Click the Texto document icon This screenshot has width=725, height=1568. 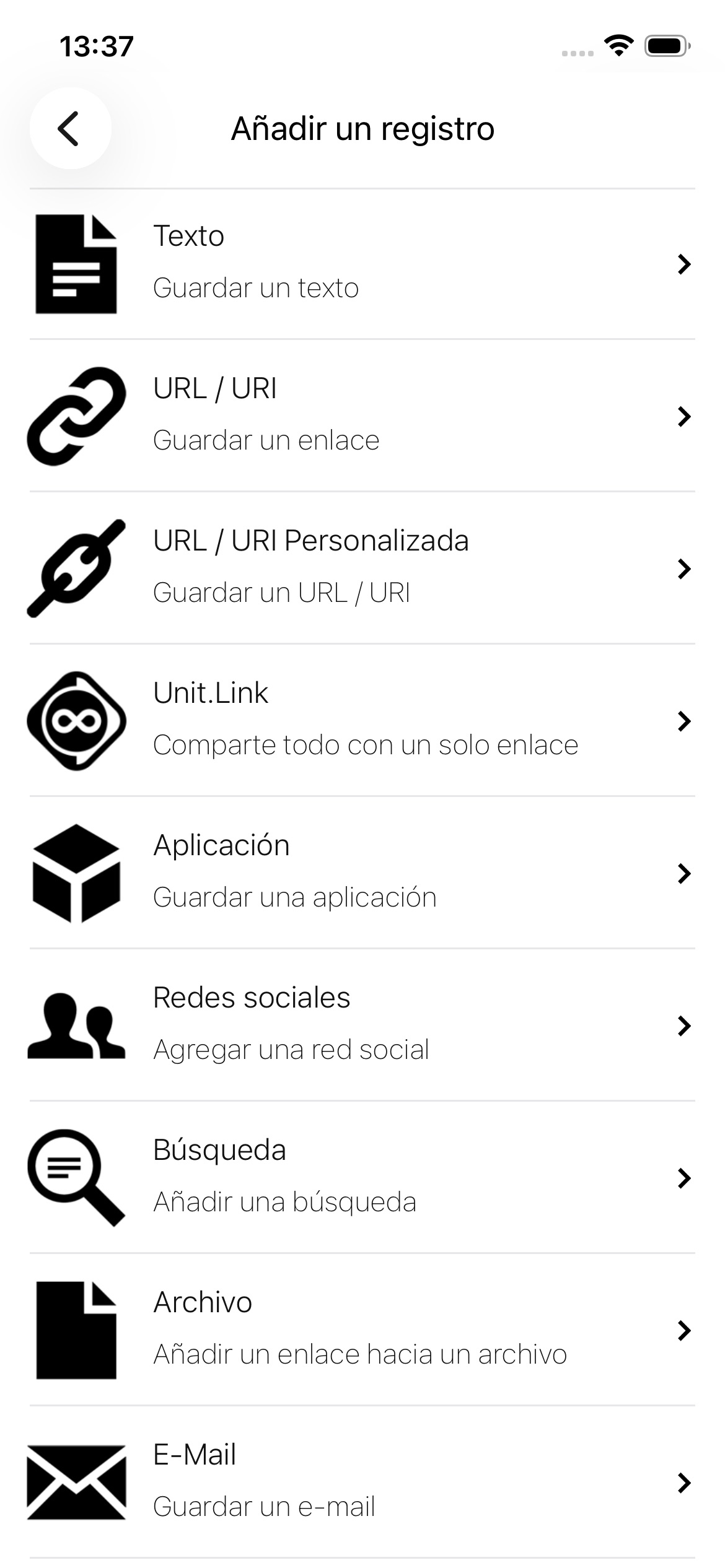click(x=76, y=263)
